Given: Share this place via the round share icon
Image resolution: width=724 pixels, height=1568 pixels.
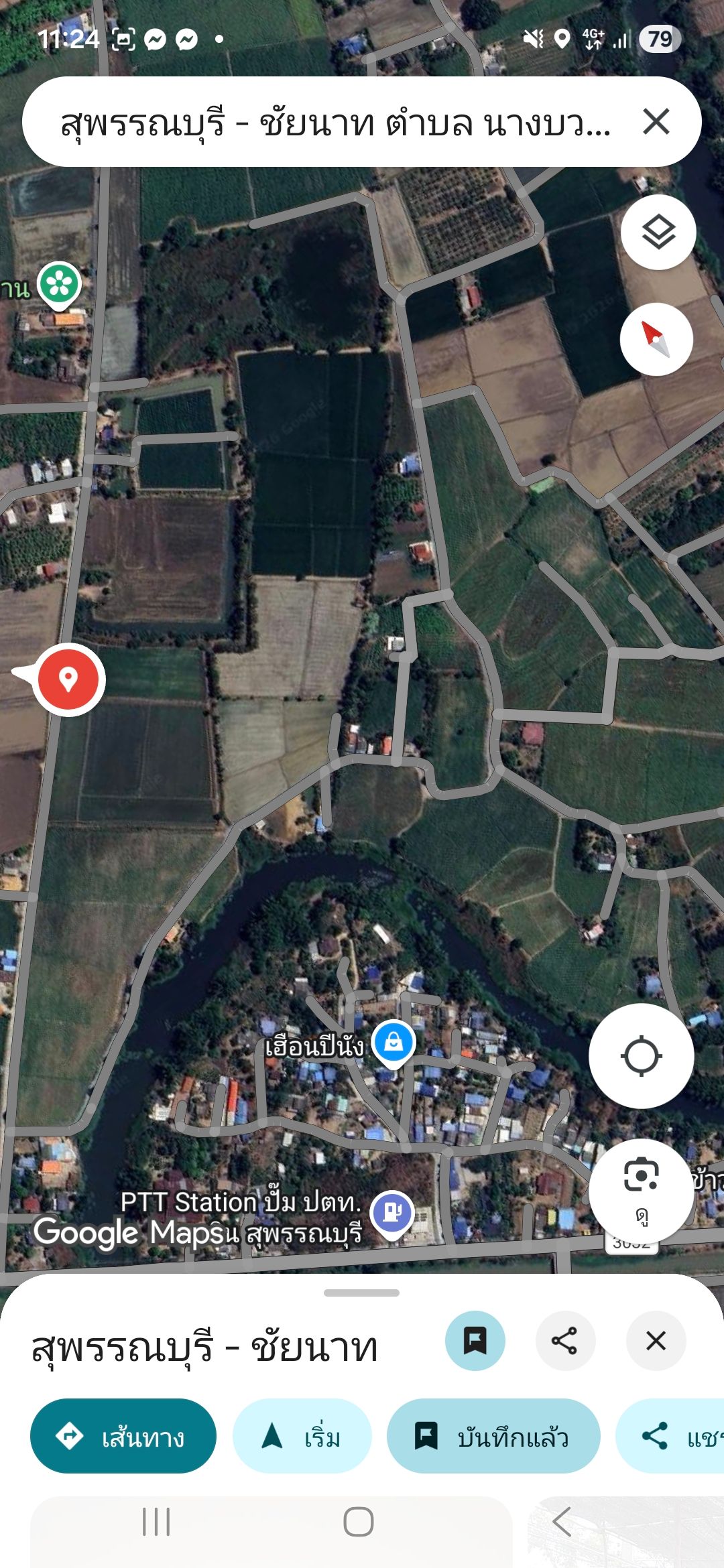Looking at the screenshot, I should (565, 1341).
